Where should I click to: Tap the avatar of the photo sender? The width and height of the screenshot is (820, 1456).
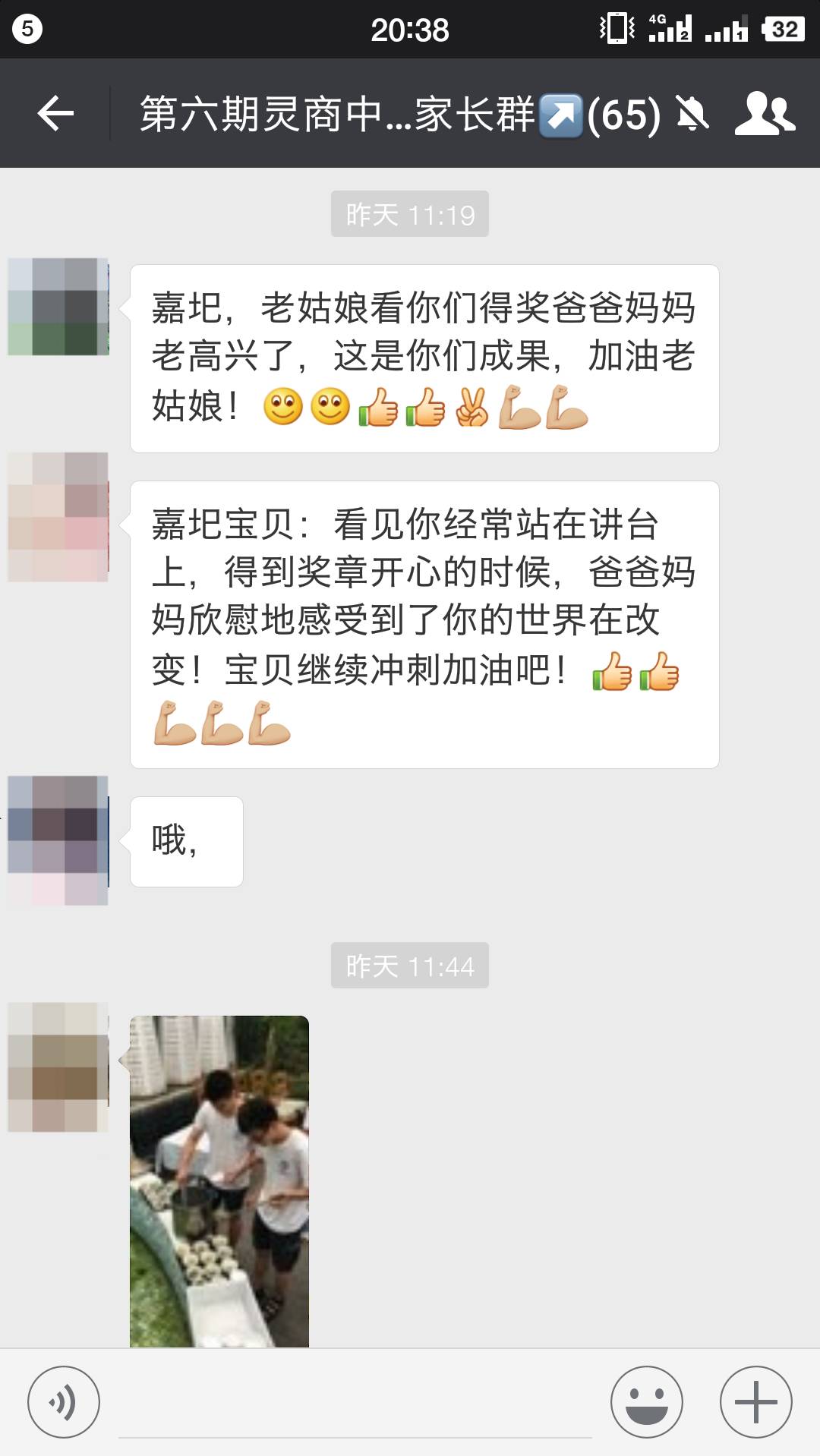58,1067
